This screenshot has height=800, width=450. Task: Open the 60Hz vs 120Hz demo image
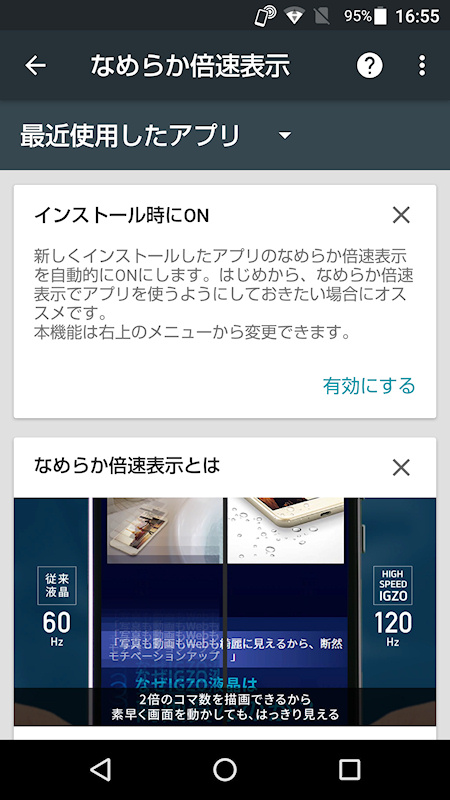coord(225,612)
